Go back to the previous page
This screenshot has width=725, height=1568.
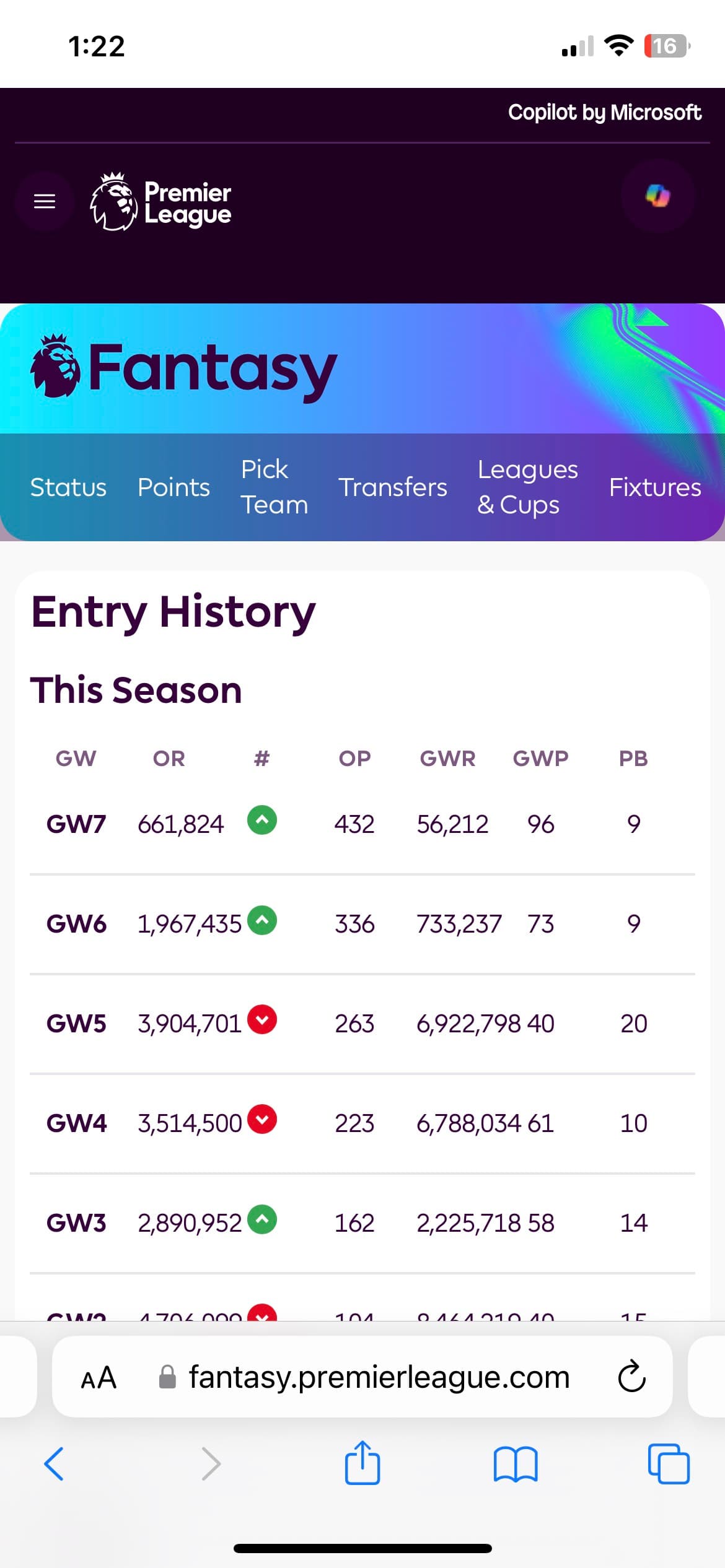[55, 1464]
